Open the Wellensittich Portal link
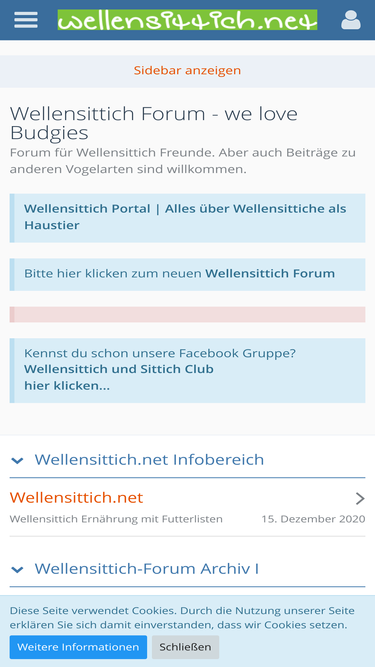The image size is (375, 667). coord(185,217)
